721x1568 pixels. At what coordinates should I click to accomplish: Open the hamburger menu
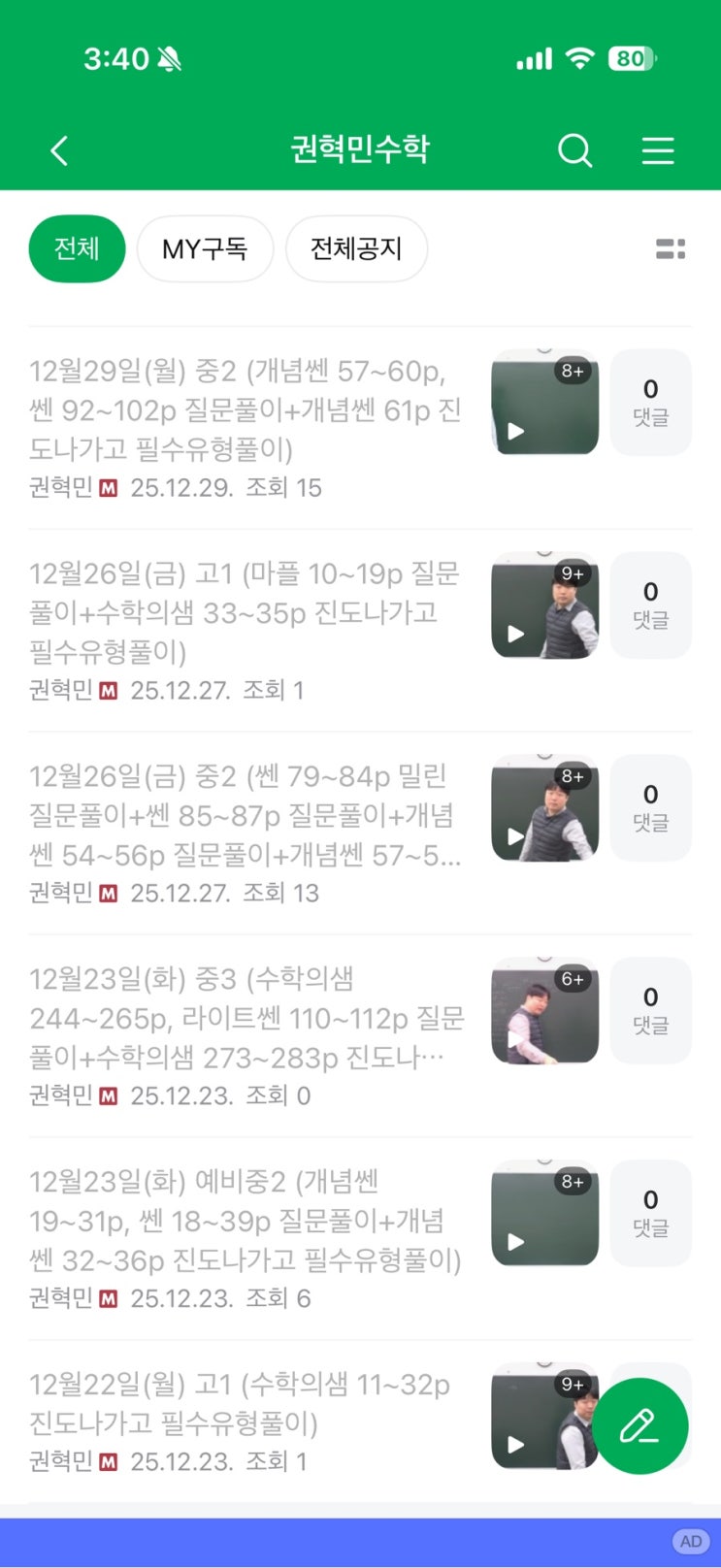point(658,150)
